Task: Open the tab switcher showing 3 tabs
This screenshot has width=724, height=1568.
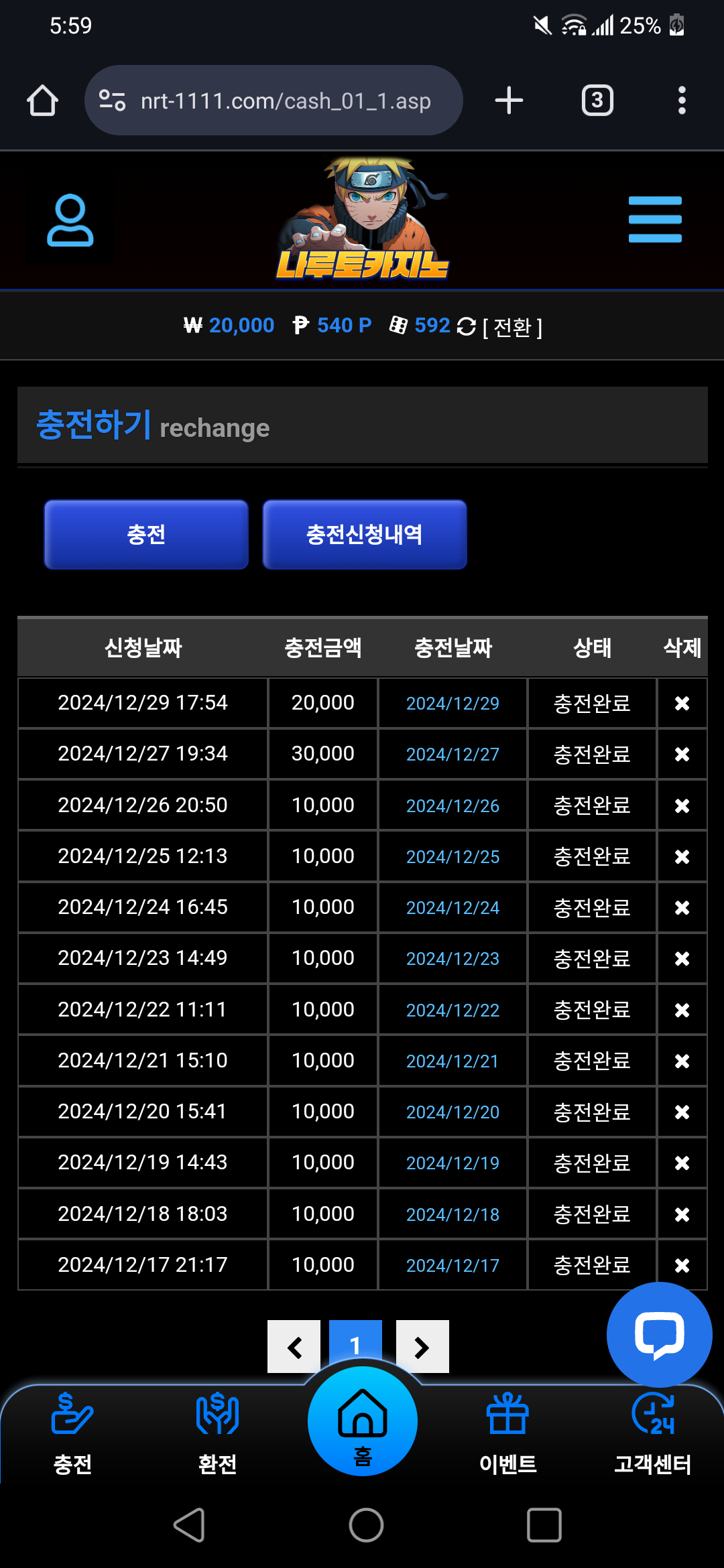Action: (x=597, y=101)
